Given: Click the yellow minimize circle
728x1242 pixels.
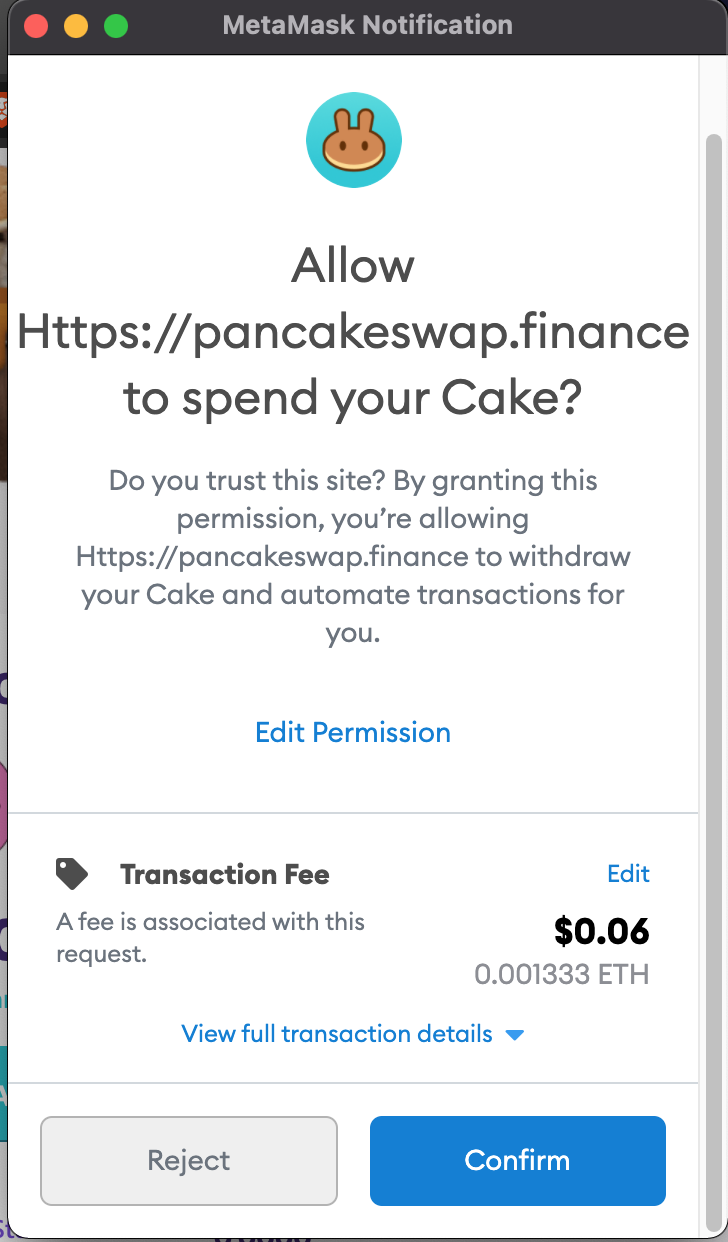Looking at the screenshot, I should 77,26.
